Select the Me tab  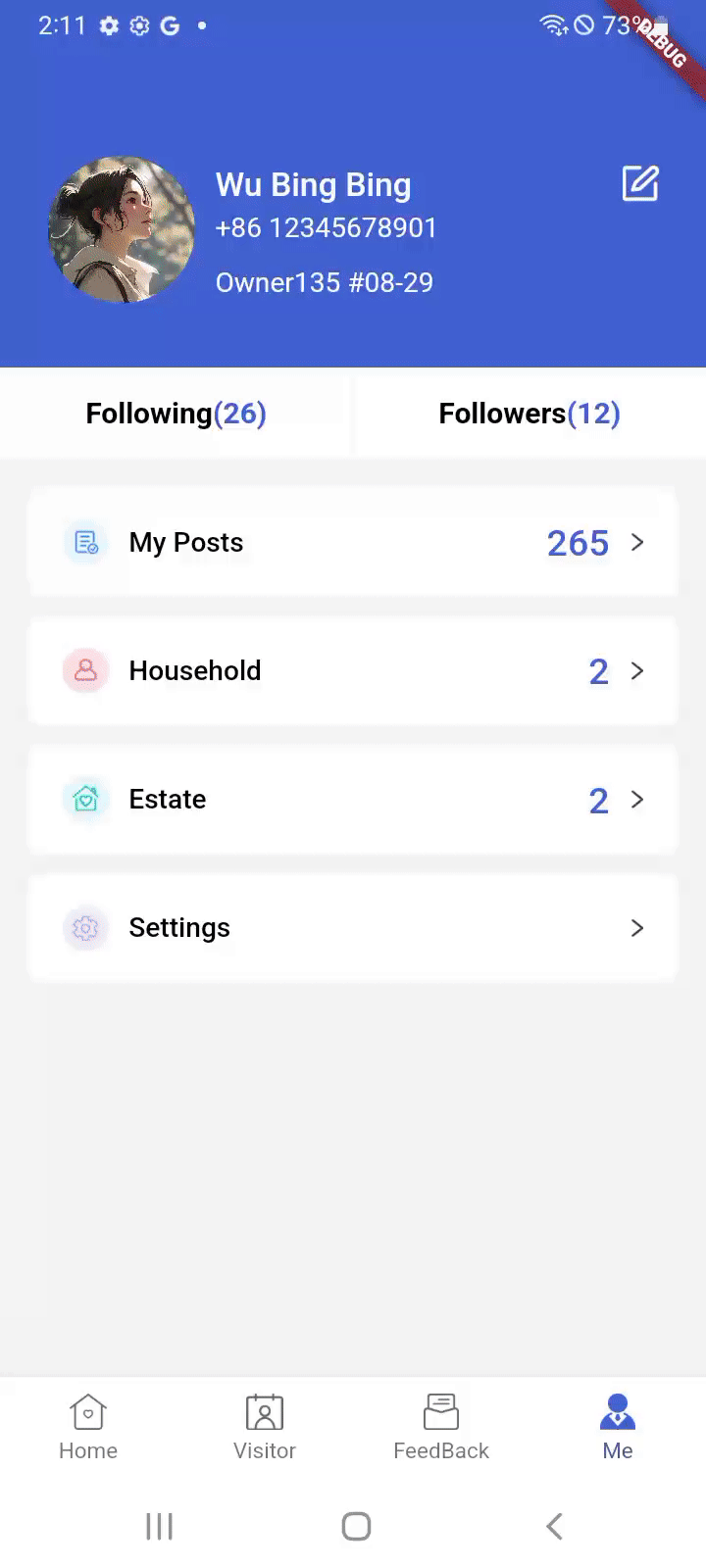click(x=618, y=1427)
